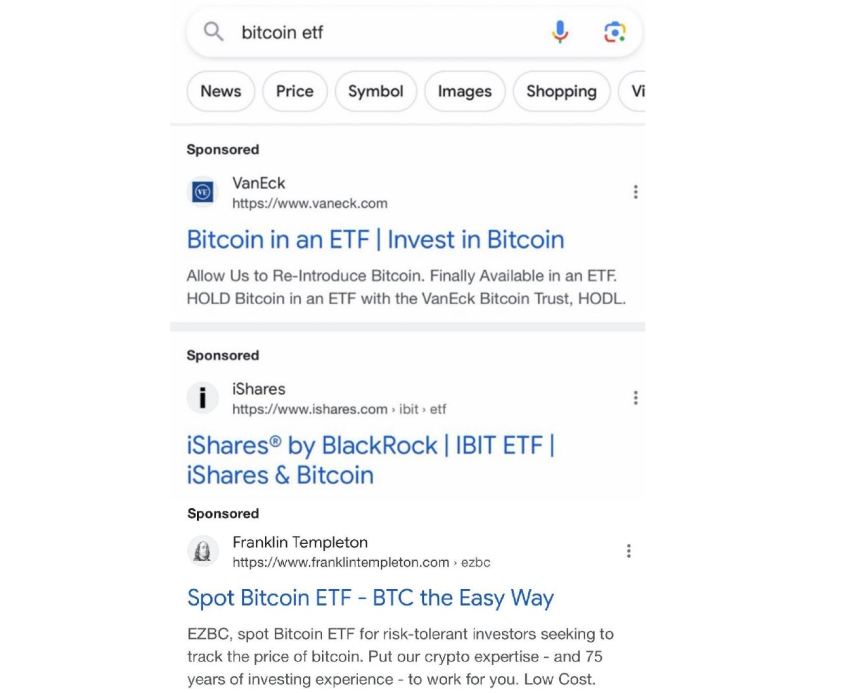860x693 pixels.
Task: Open overflow menu for the iShares ad
Action: coord(636,397)
